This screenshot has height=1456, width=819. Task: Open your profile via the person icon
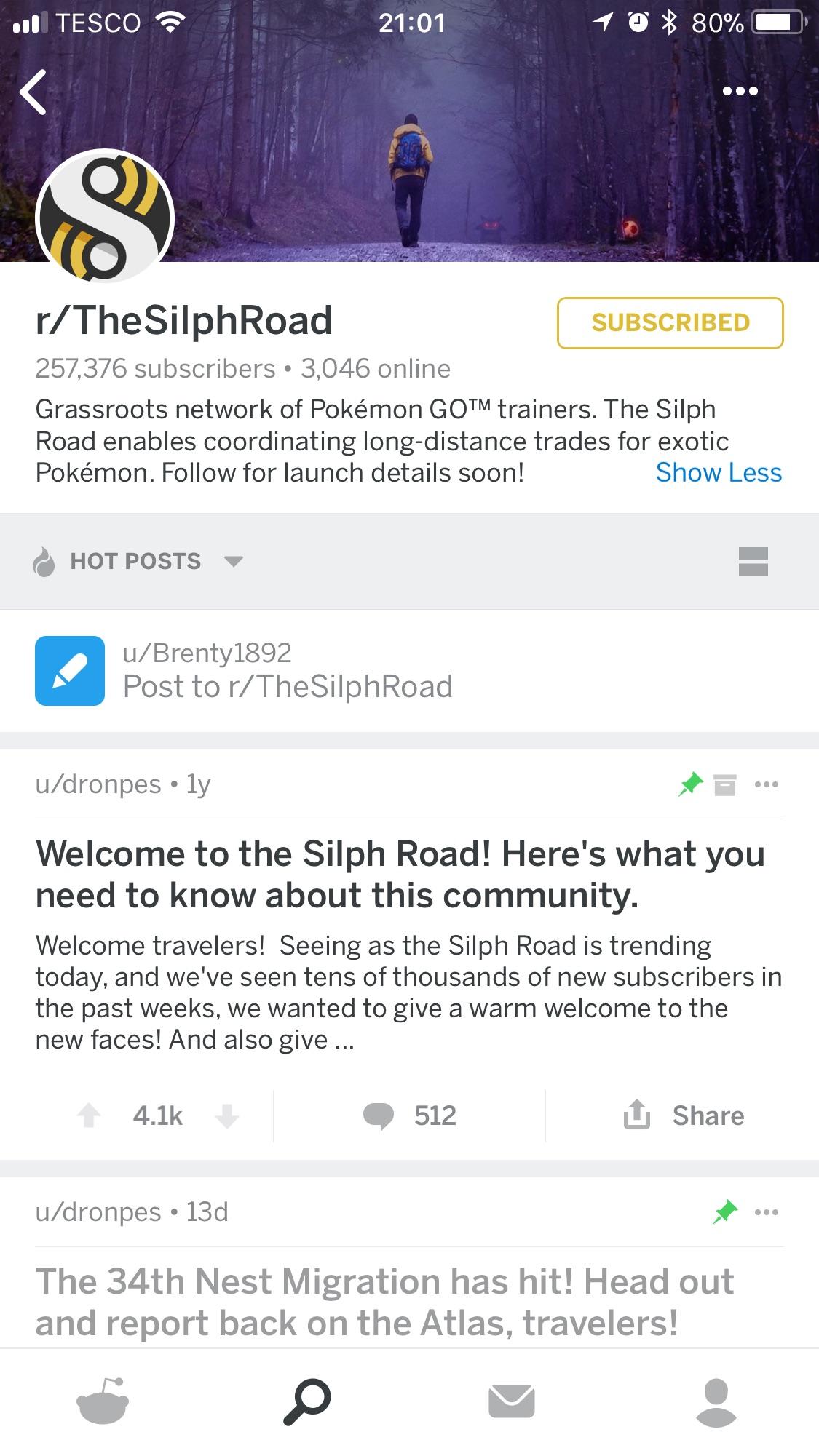716,1401
